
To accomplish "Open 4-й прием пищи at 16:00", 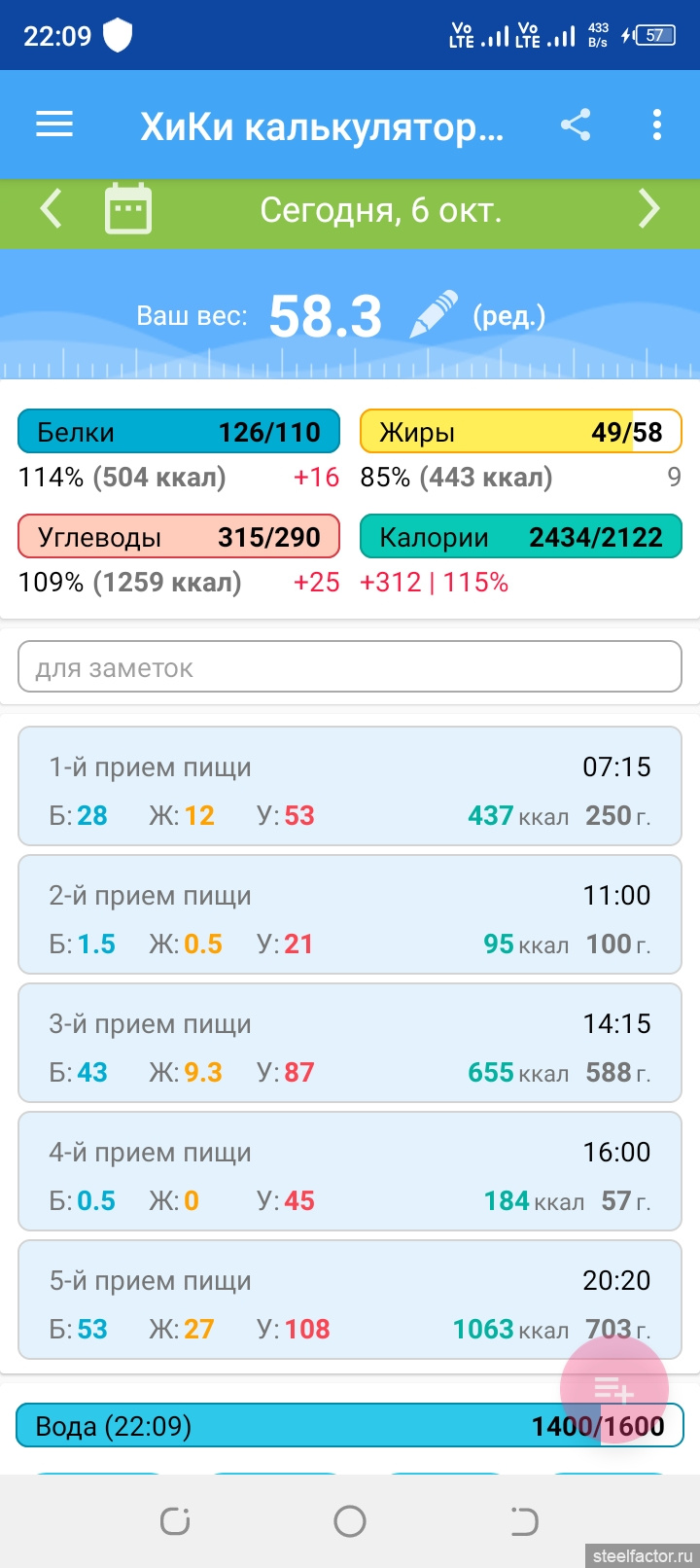I will coord(350,1171).
